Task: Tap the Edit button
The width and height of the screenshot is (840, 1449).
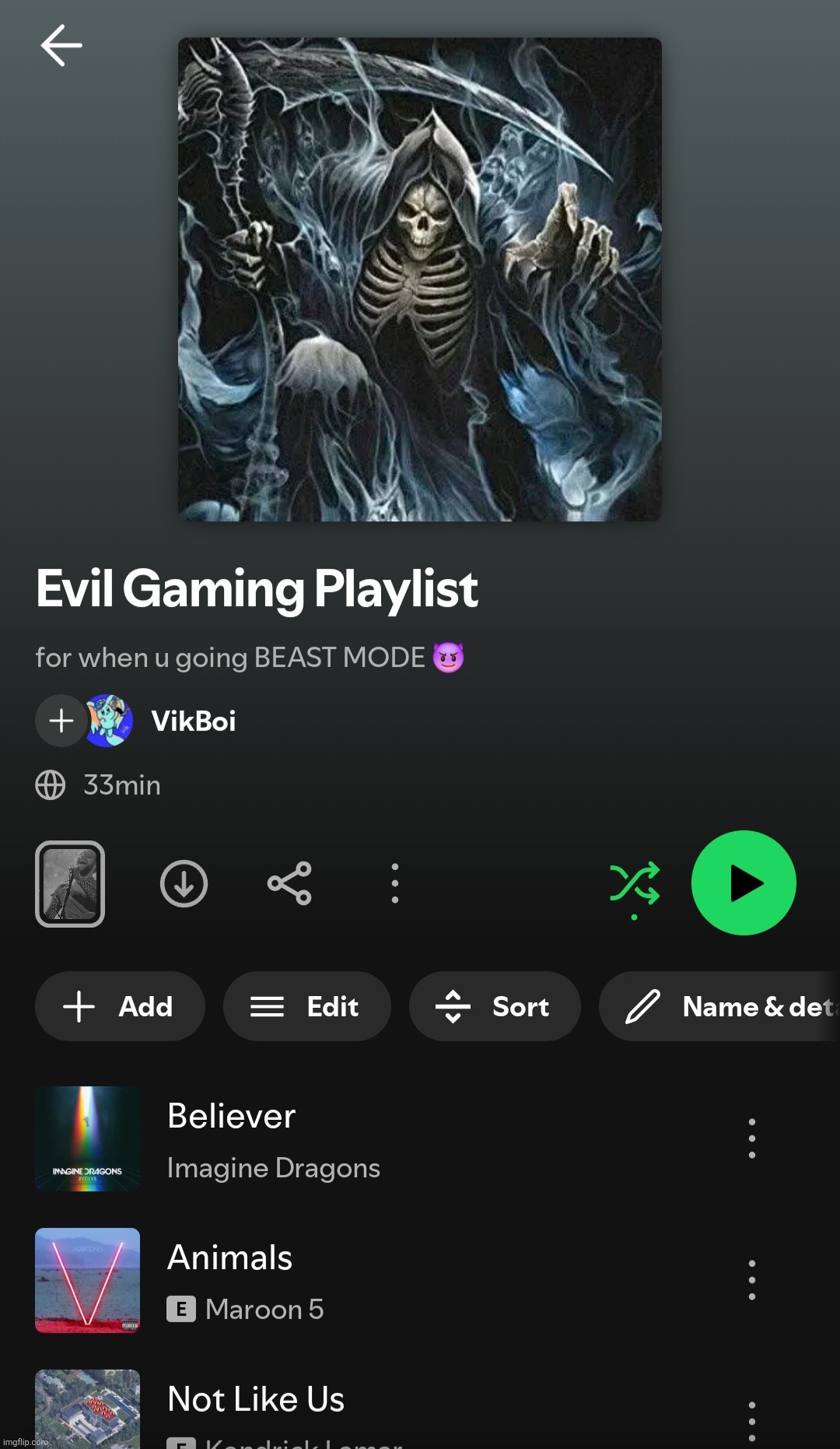Action: (306, 1006)
